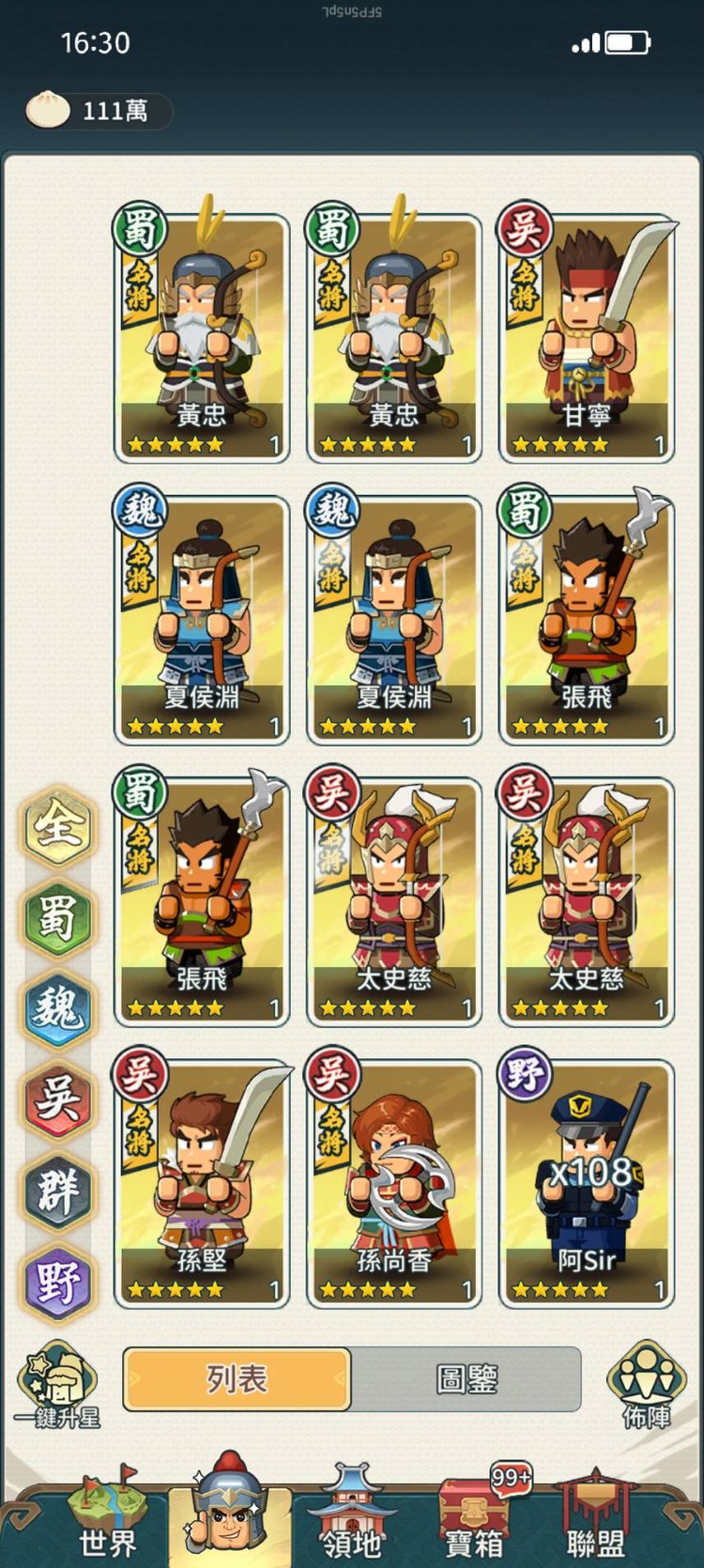Go to the 領地 territory tab
Image resolution: width=704 pixels, height=1568 pixels.
click(351, 1514)
